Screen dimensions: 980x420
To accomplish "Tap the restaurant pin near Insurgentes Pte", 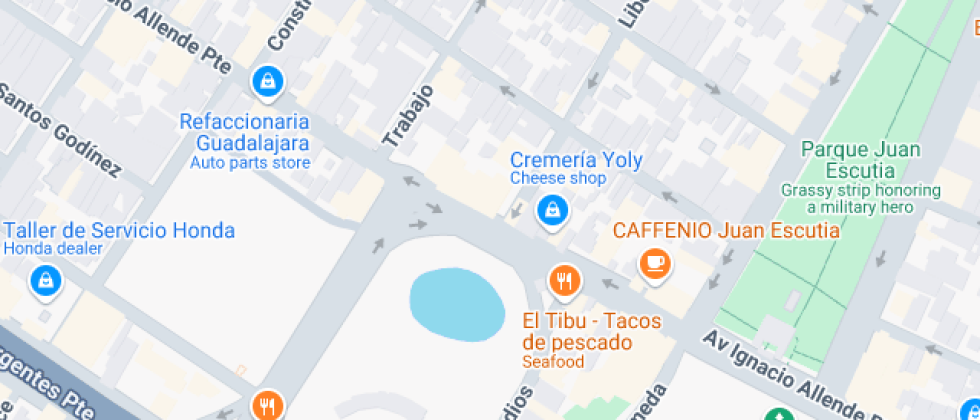I will (266, 406).
